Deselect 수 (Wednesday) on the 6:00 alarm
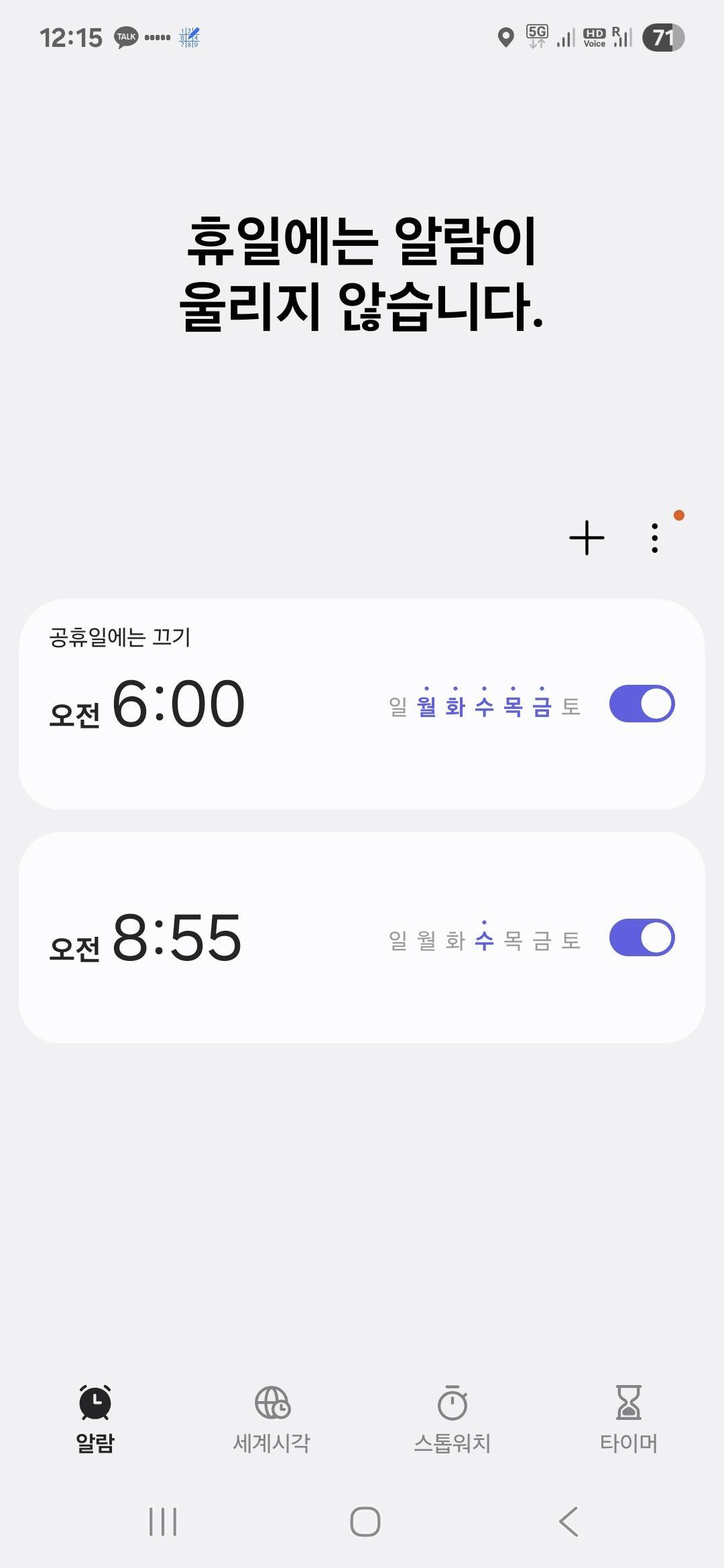Screen dimensions: 724x1568 (x=483, y=704)
